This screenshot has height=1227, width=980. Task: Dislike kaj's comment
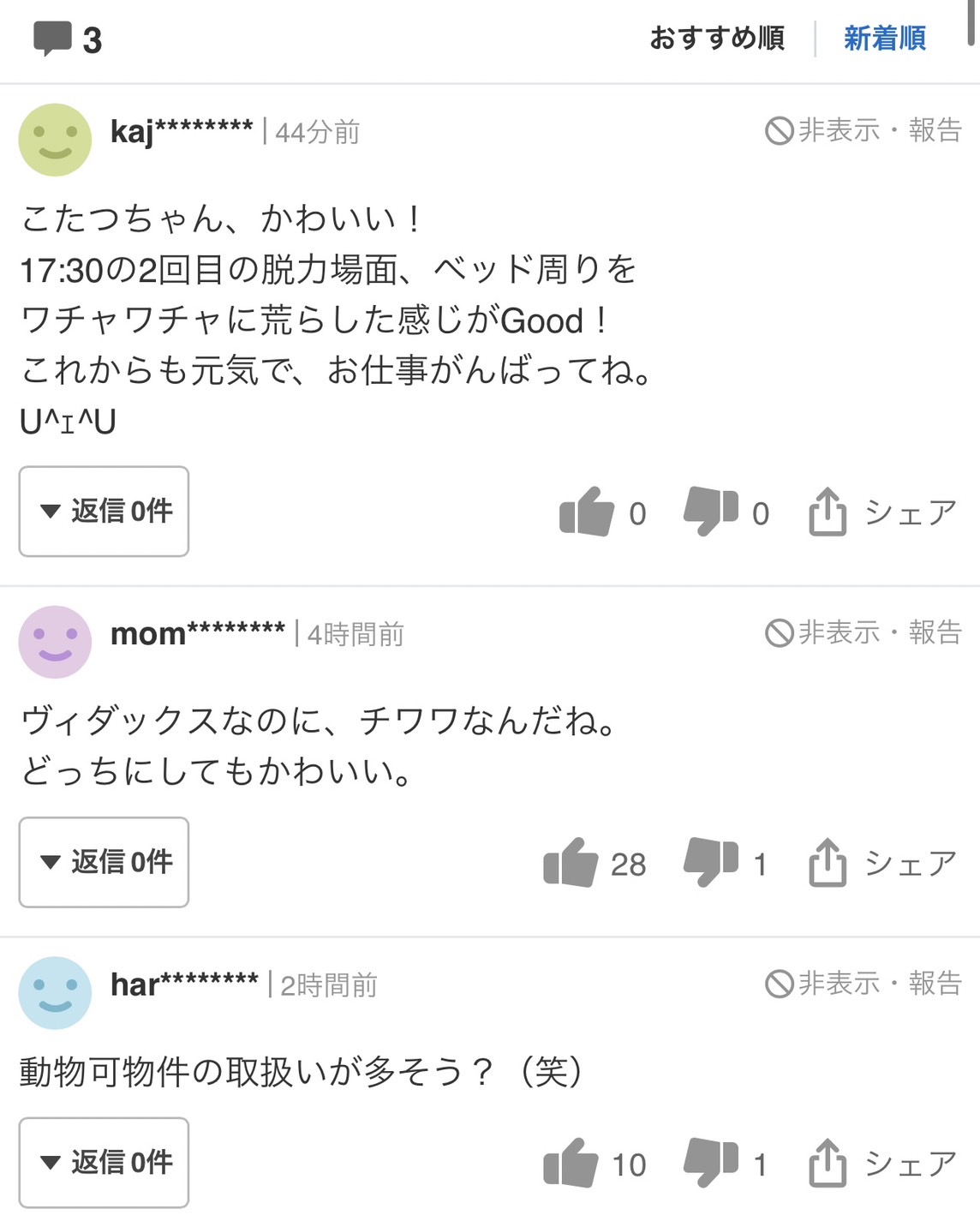pos(710,512)
